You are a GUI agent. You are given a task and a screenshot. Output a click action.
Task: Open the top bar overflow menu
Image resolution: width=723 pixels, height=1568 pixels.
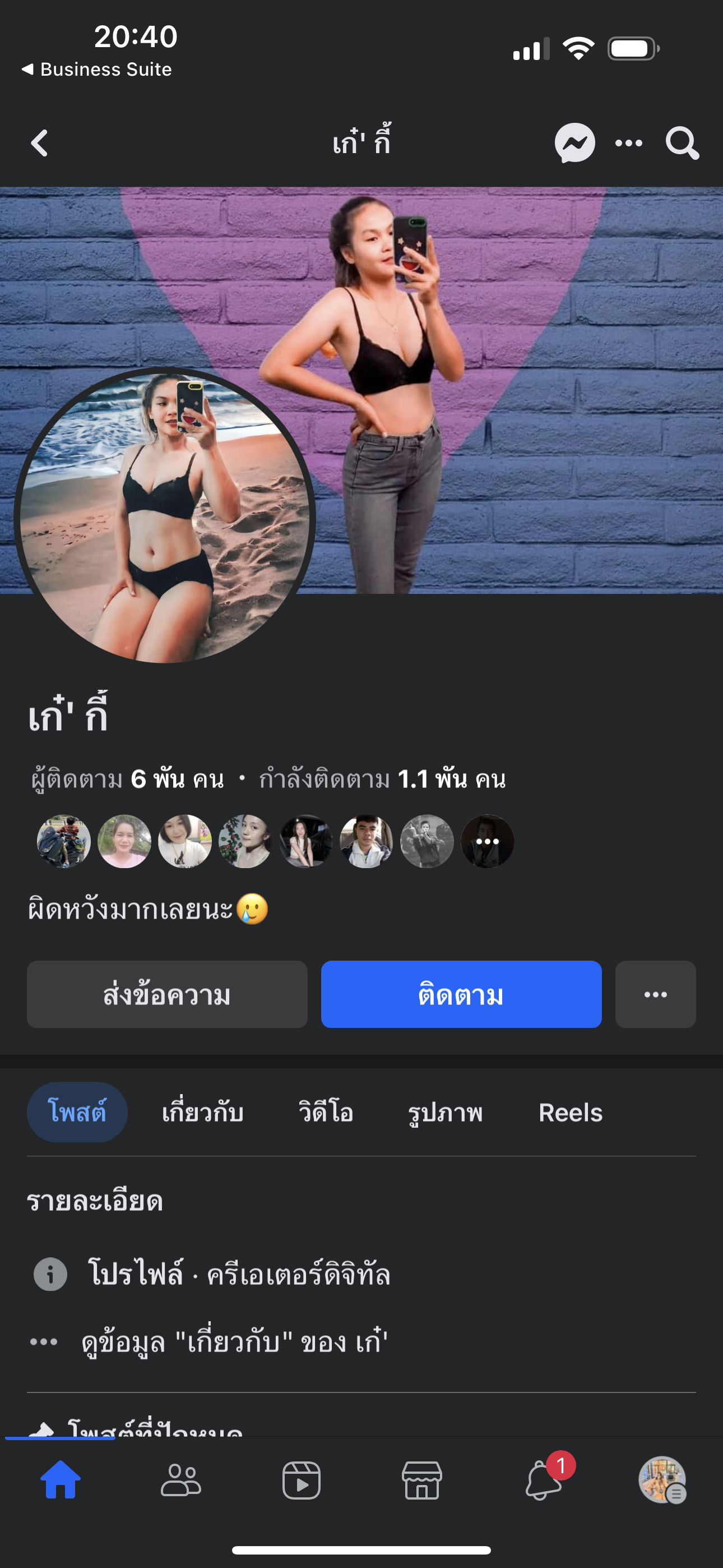pyautogui.click(x=629, y=144)
